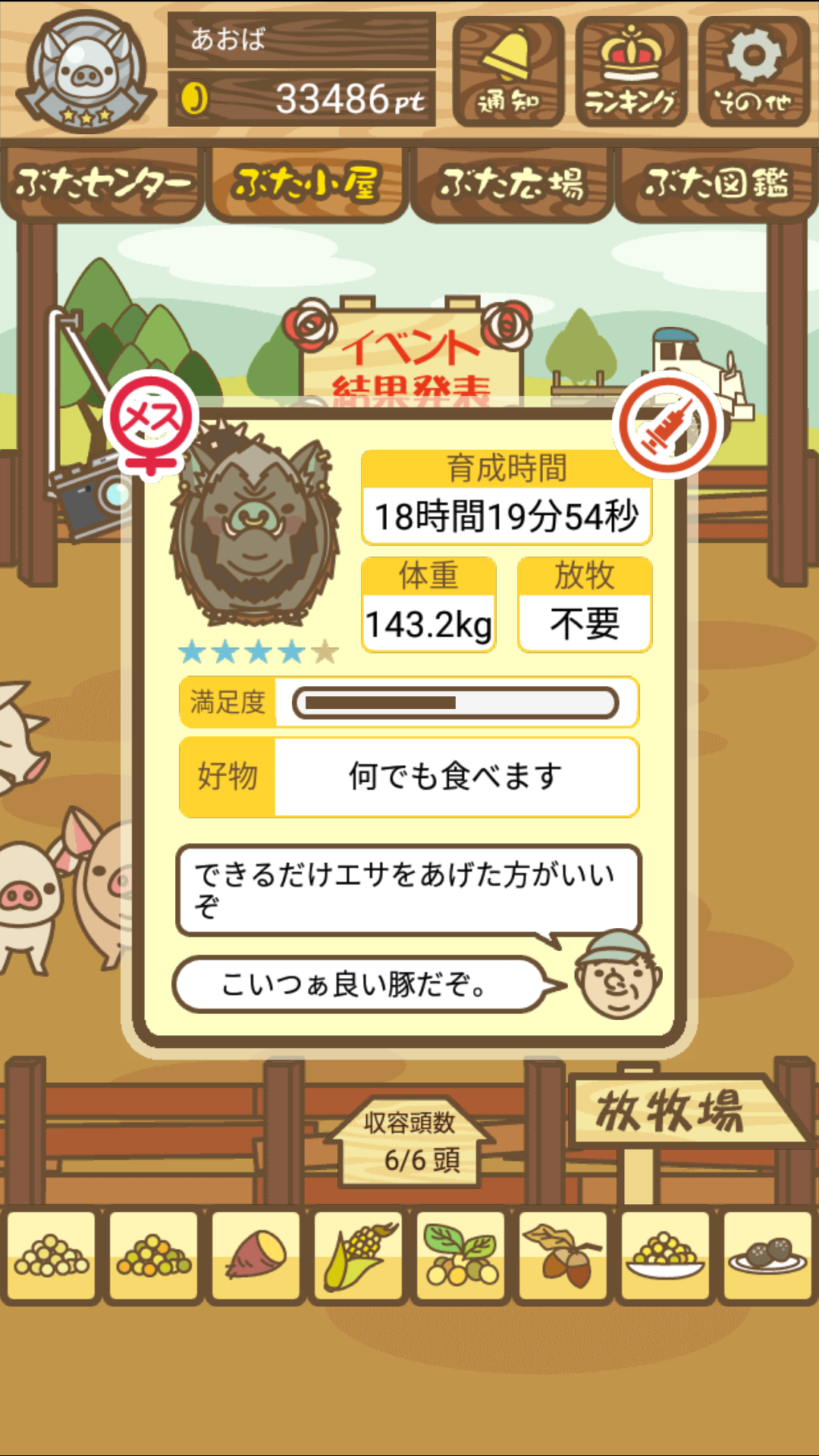Screen dimensions: 819x1456
Task: Select the plate of truffles
Action: 768,1257
